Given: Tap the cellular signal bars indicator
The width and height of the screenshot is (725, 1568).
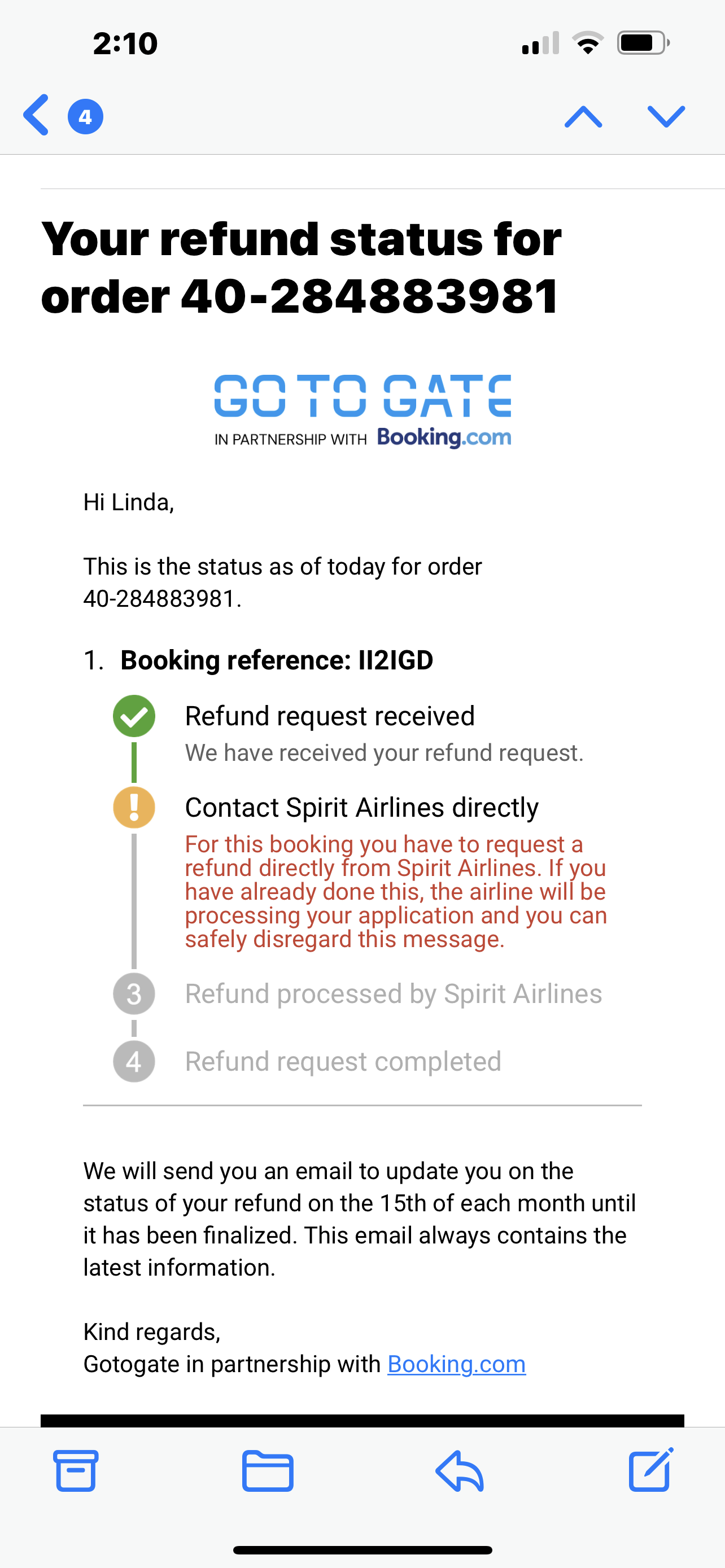Looking at the screenshot, I should pyautogui.click(x=540, y=41).
